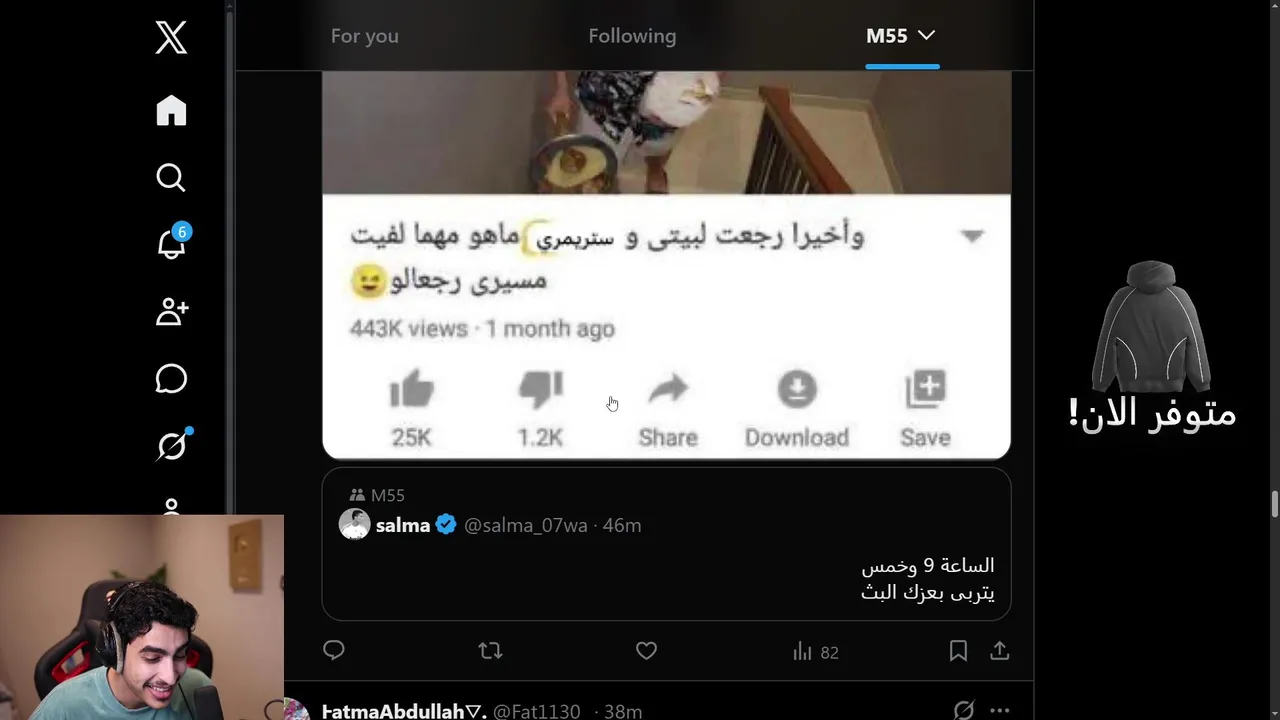Open the X logo at top left
The width and height of the screenshot is (1280, 720).
click(x=171, y=38)
